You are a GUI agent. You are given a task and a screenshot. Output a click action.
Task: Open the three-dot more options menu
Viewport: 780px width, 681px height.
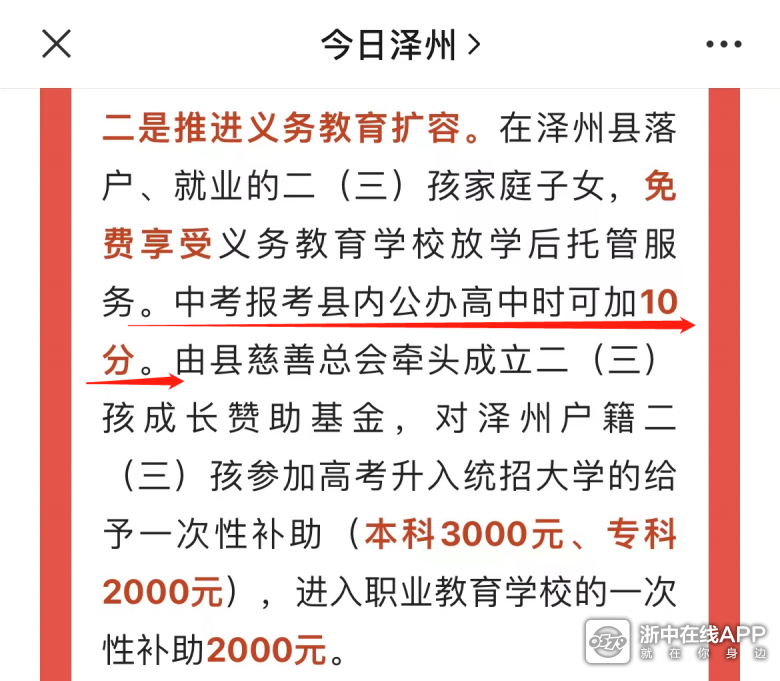724,44
